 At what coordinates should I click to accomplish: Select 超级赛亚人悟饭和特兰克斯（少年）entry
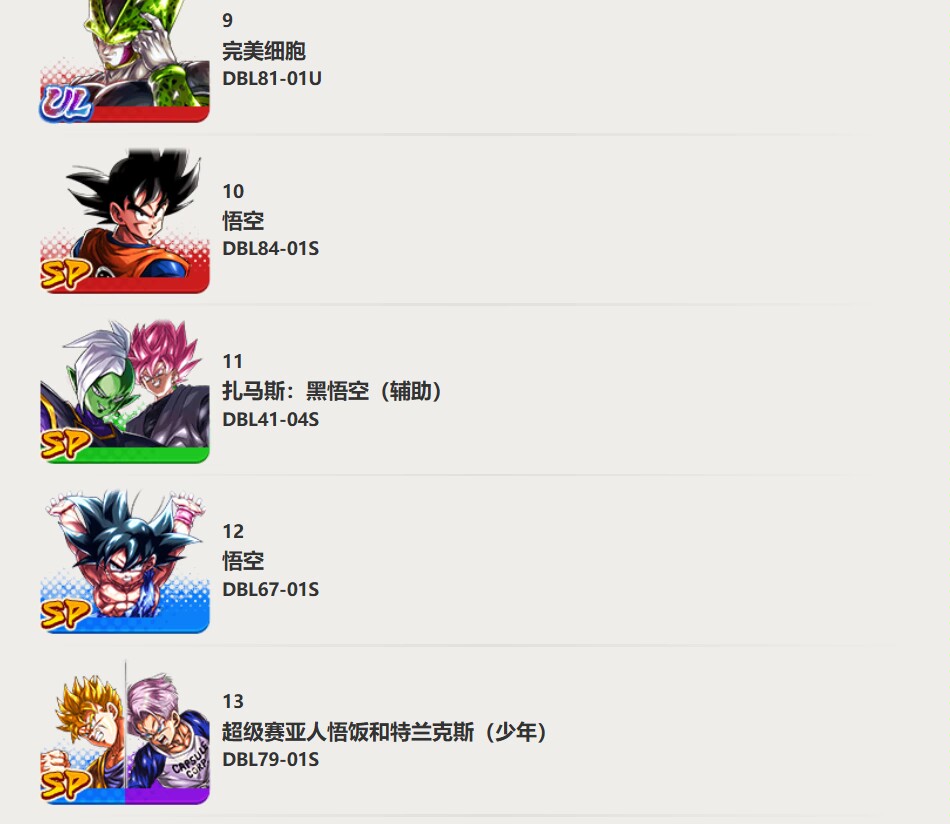pos(384,731)
